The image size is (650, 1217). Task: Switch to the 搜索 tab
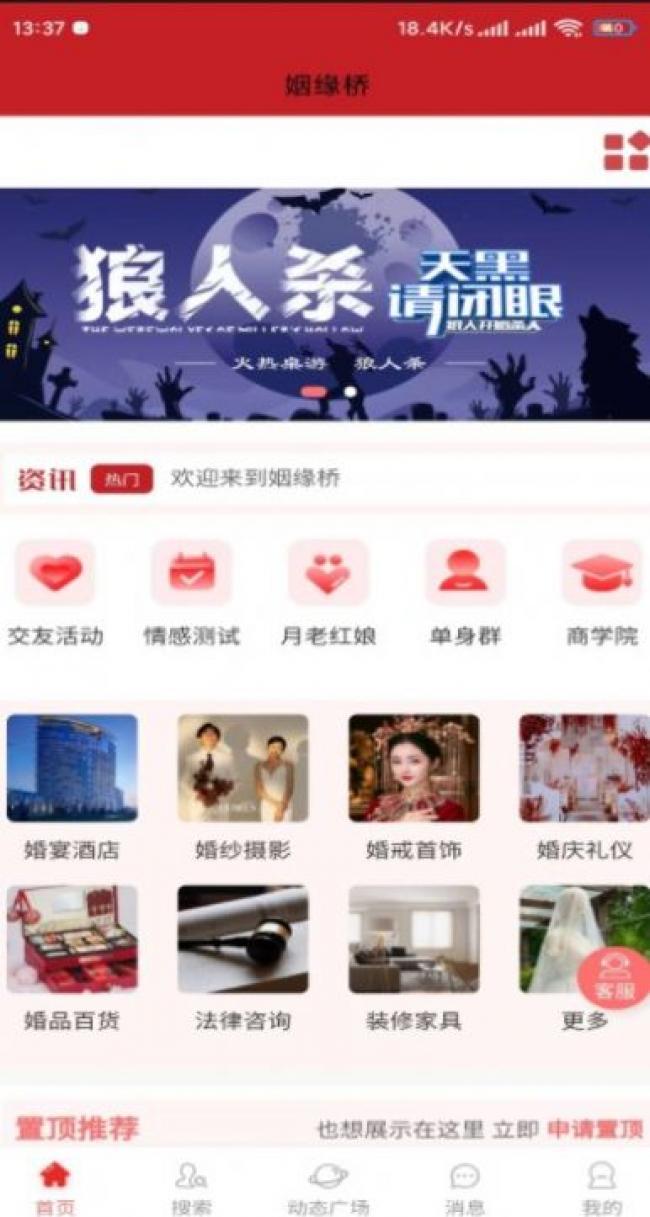[191, 1188]
